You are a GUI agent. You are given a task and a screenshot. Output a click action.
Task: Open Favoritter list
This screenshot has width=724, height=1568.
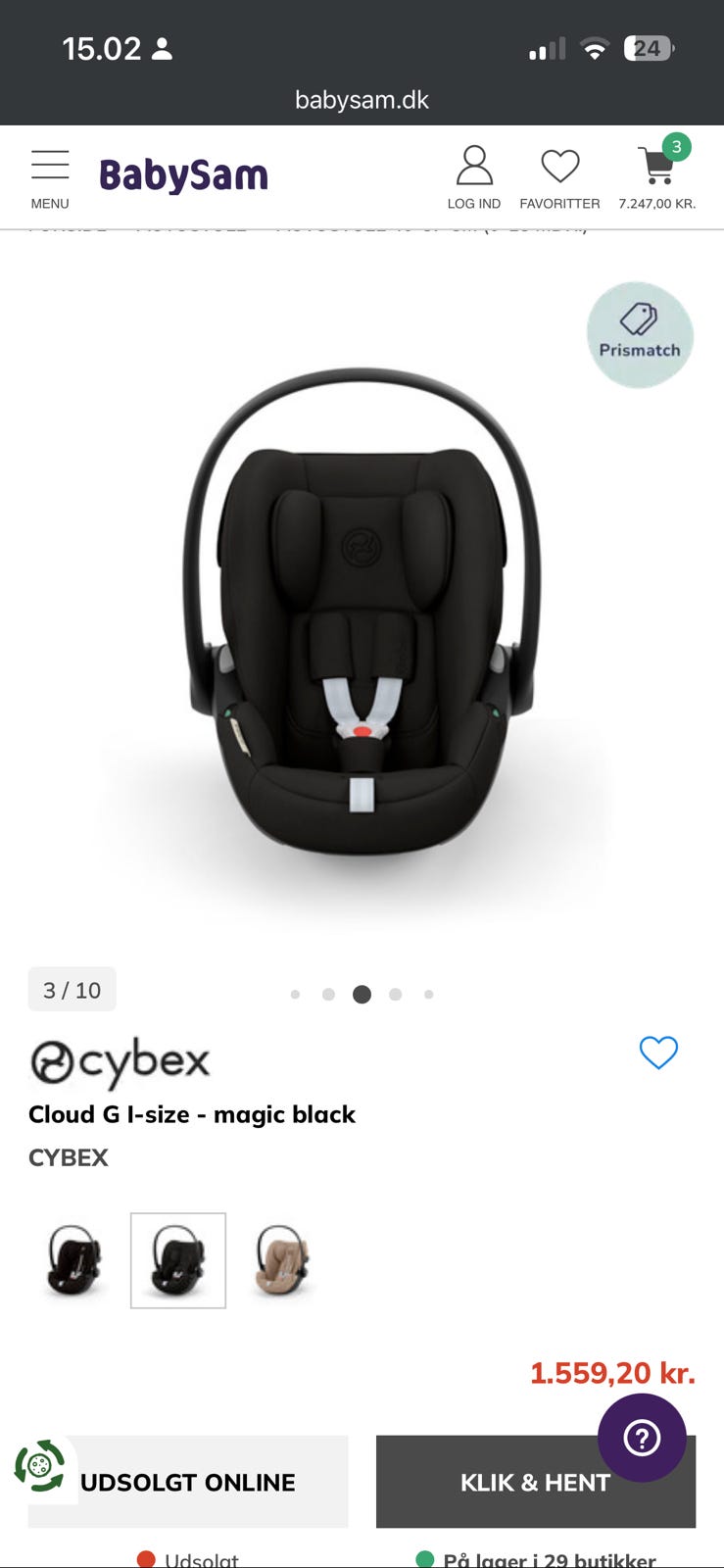coord(559,177)
